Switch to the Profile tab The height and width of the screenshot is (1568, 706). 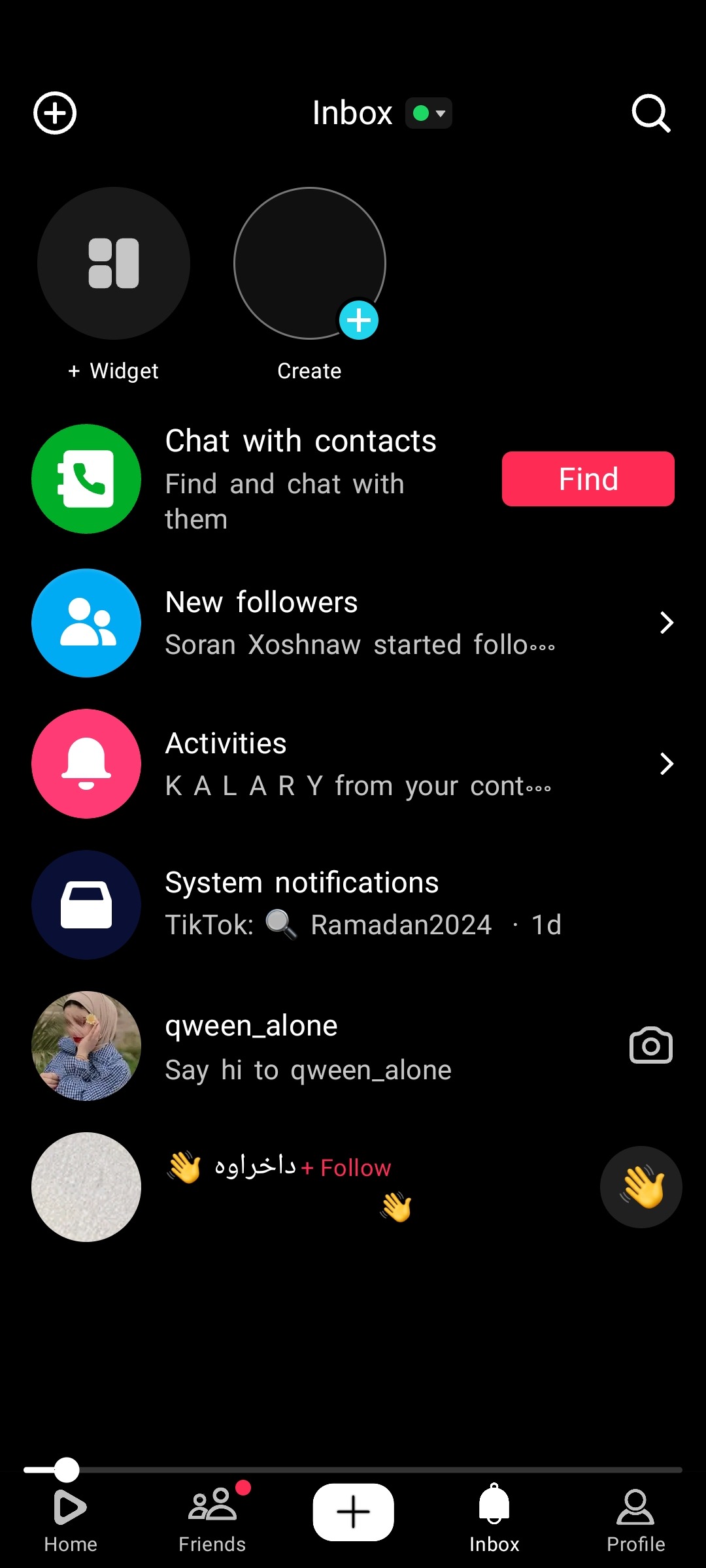(635, 1519)
